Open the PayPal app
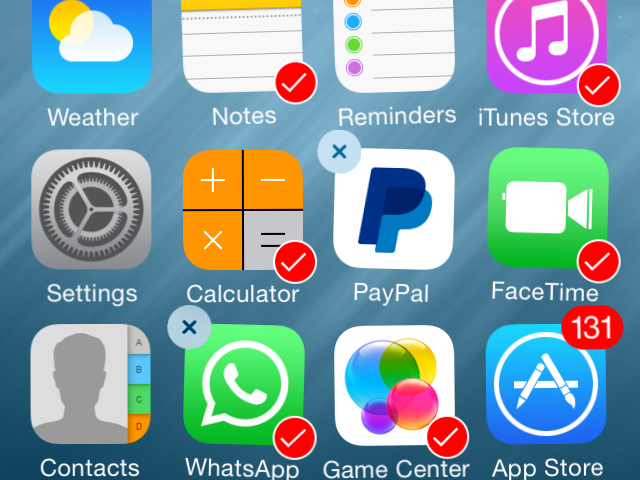 tap(393, 210)
